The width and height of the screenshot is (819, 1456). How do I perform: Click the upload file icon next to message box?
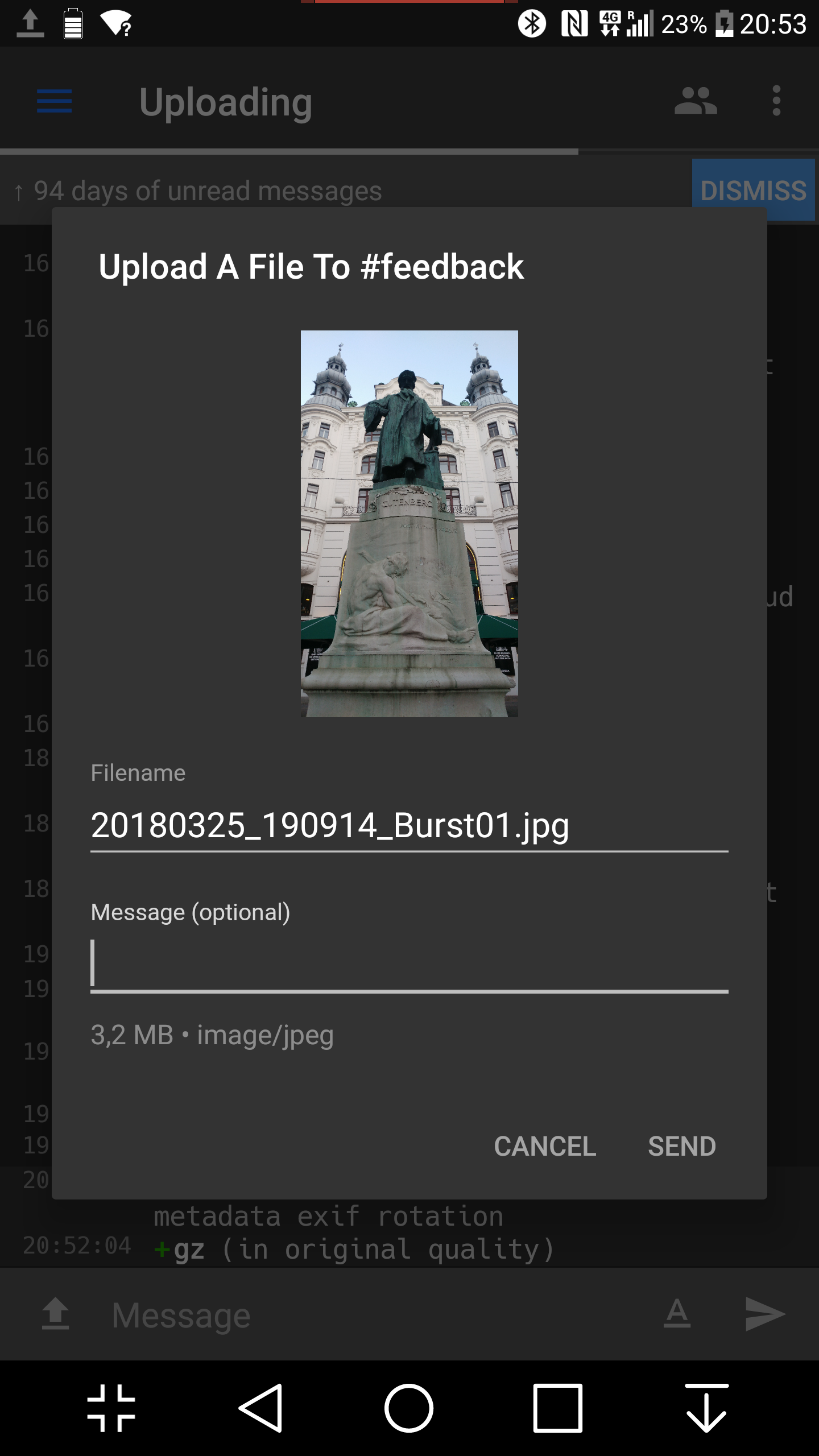pyautogui.click(x=55, y=1314)
